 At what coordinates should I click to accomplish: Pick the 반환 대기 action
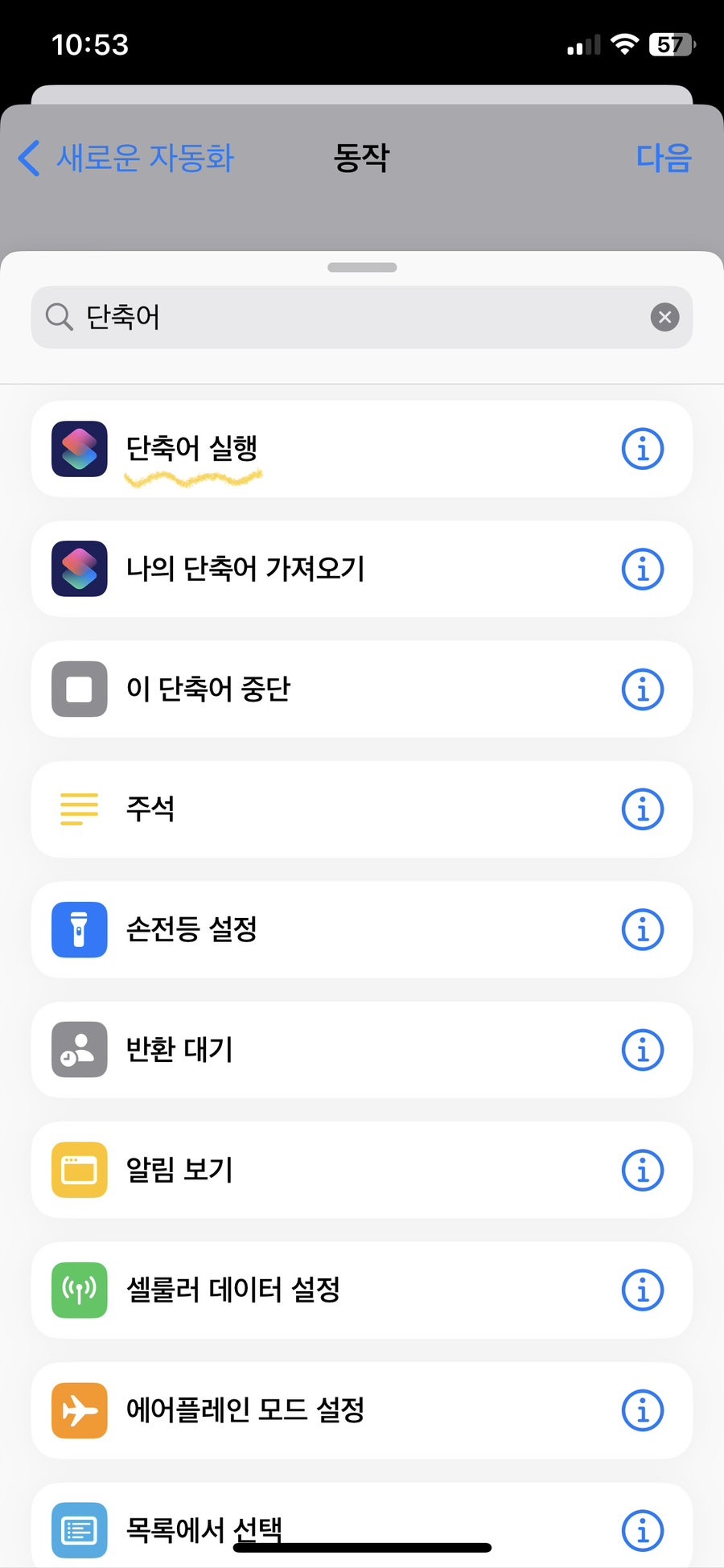click(322, 1050)
